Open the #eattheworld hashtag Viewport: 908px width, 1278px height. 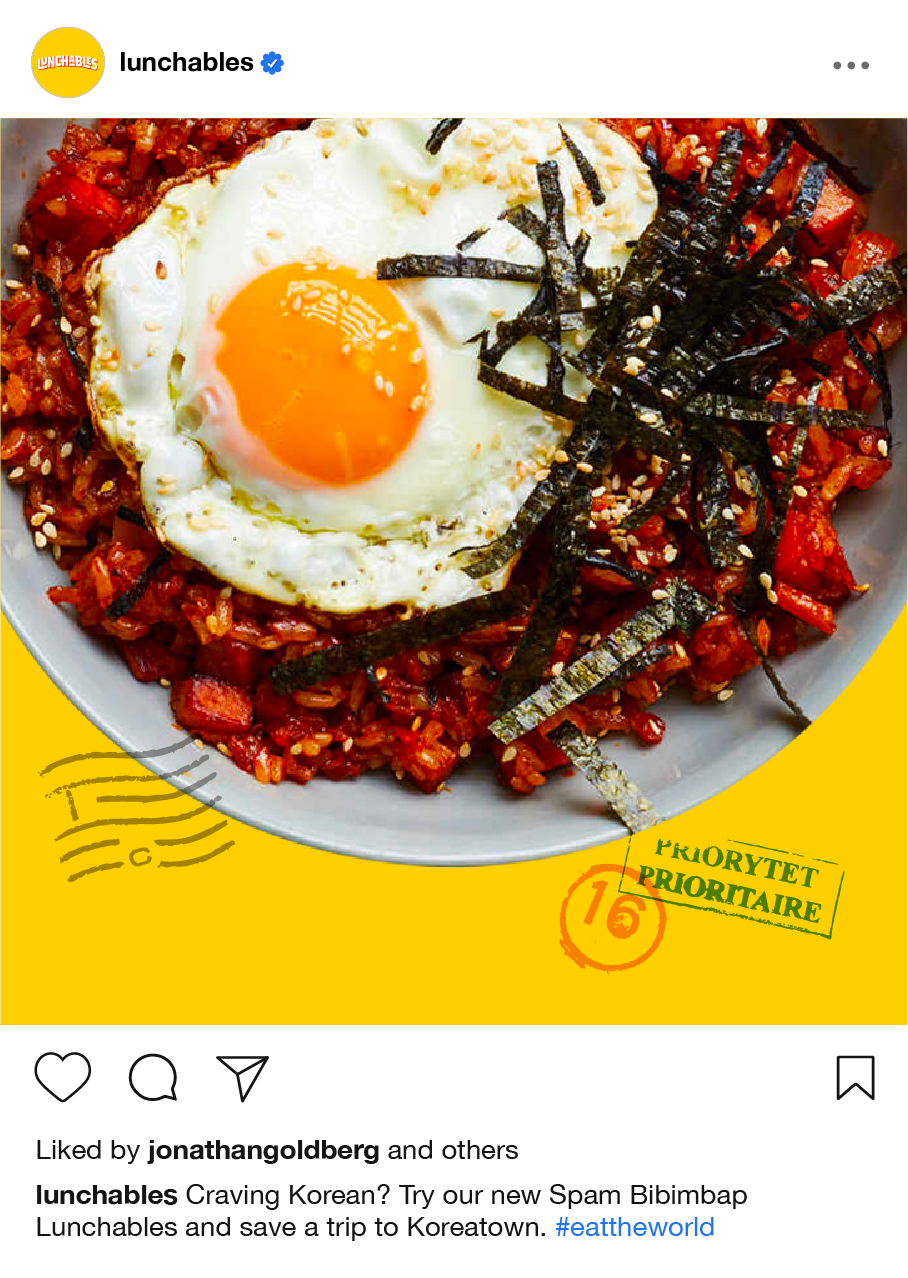[634, 1227]
